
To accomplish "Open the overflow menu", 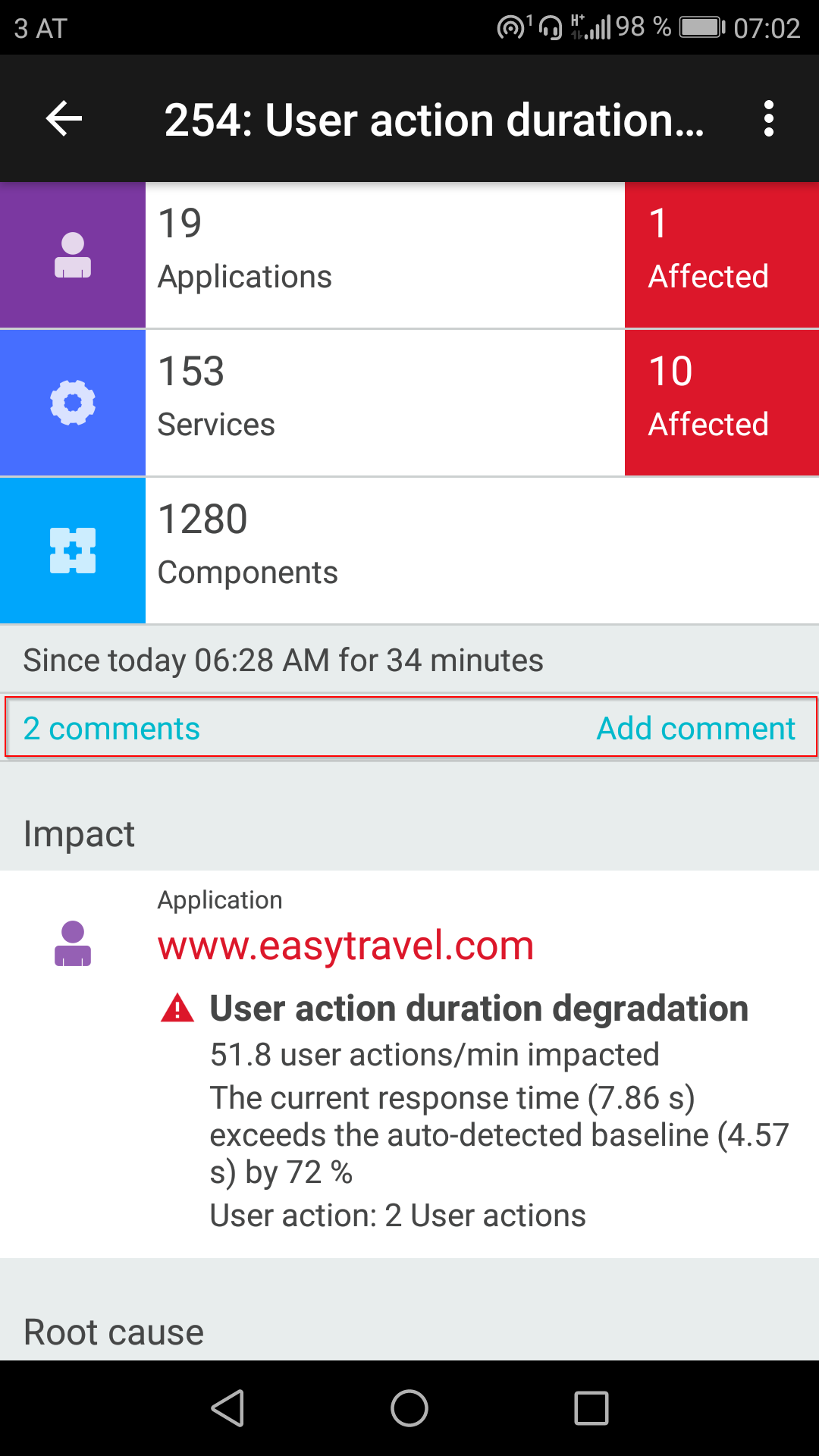I will click(x=769, y=119).
